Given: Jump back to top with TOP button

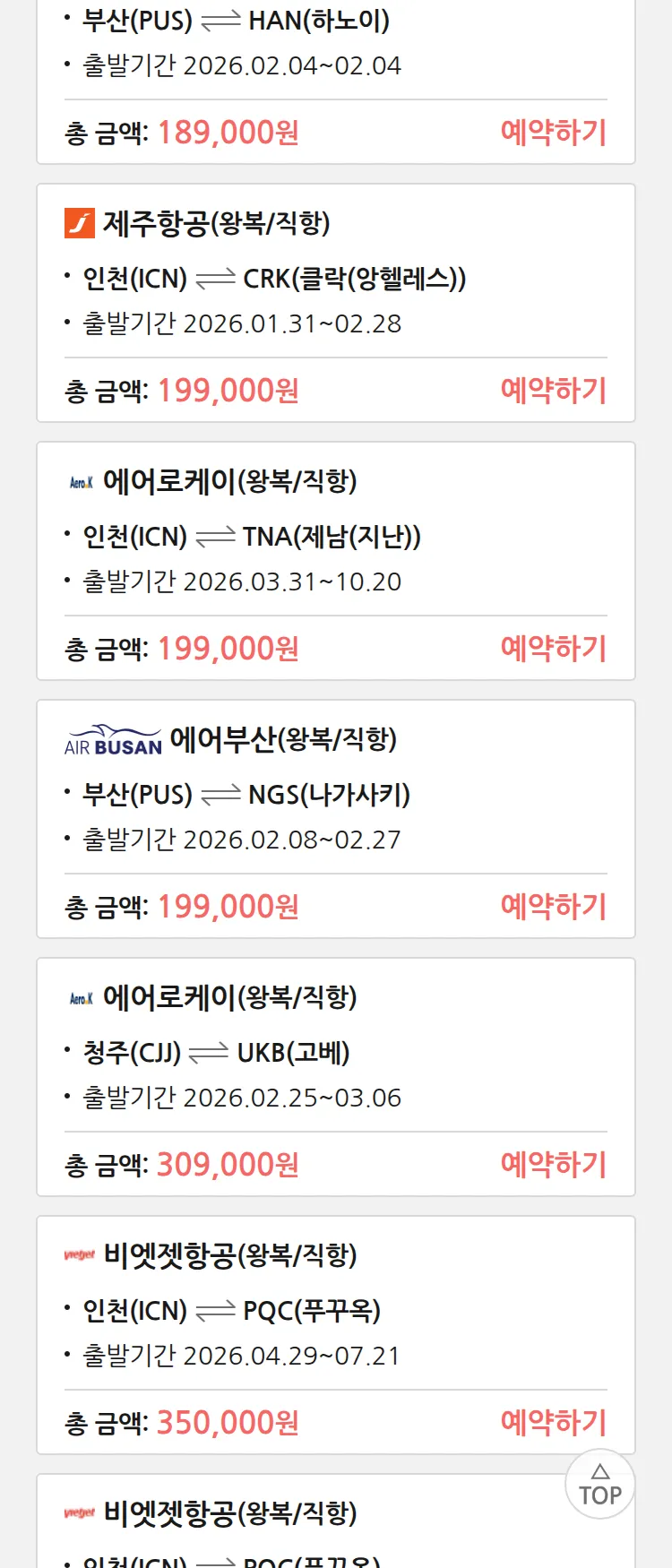Looking at the screenshot, I should 599,1485.
